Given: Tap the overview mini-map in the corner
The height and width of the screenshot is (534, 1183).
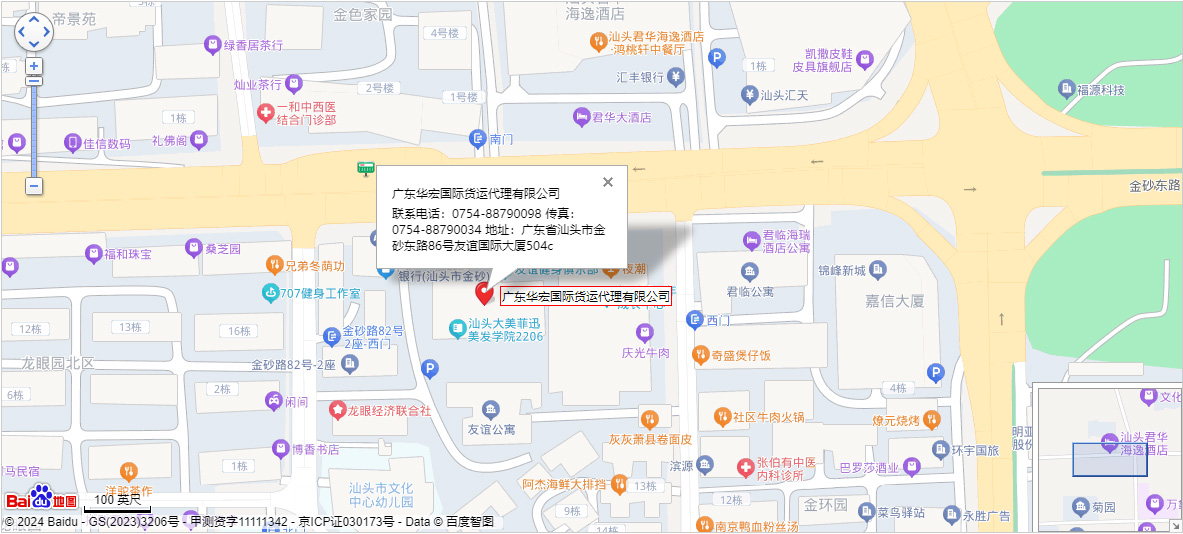Looking at the screenshot, I should click(x=1108, y=459).
